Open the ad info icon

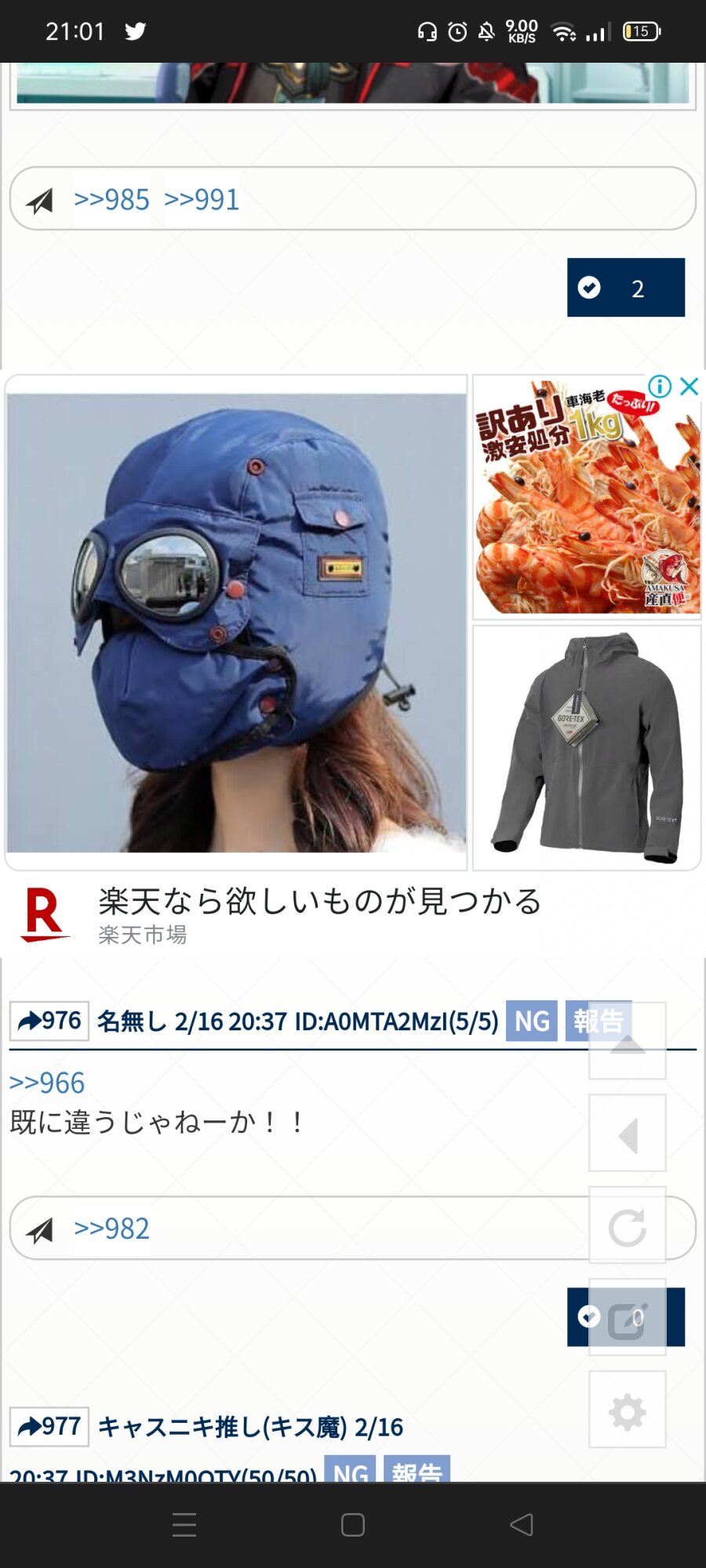pos(660,387)
